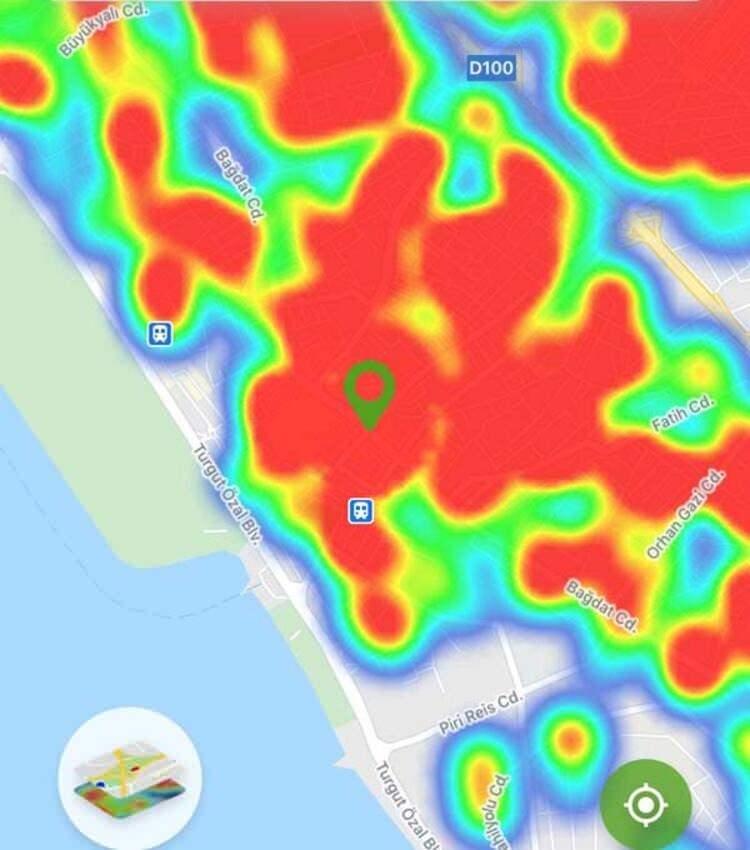The width and height of the screenshot is (750, 850).
Task: Open the map layers switcher button
Action: tap(130, 777)
